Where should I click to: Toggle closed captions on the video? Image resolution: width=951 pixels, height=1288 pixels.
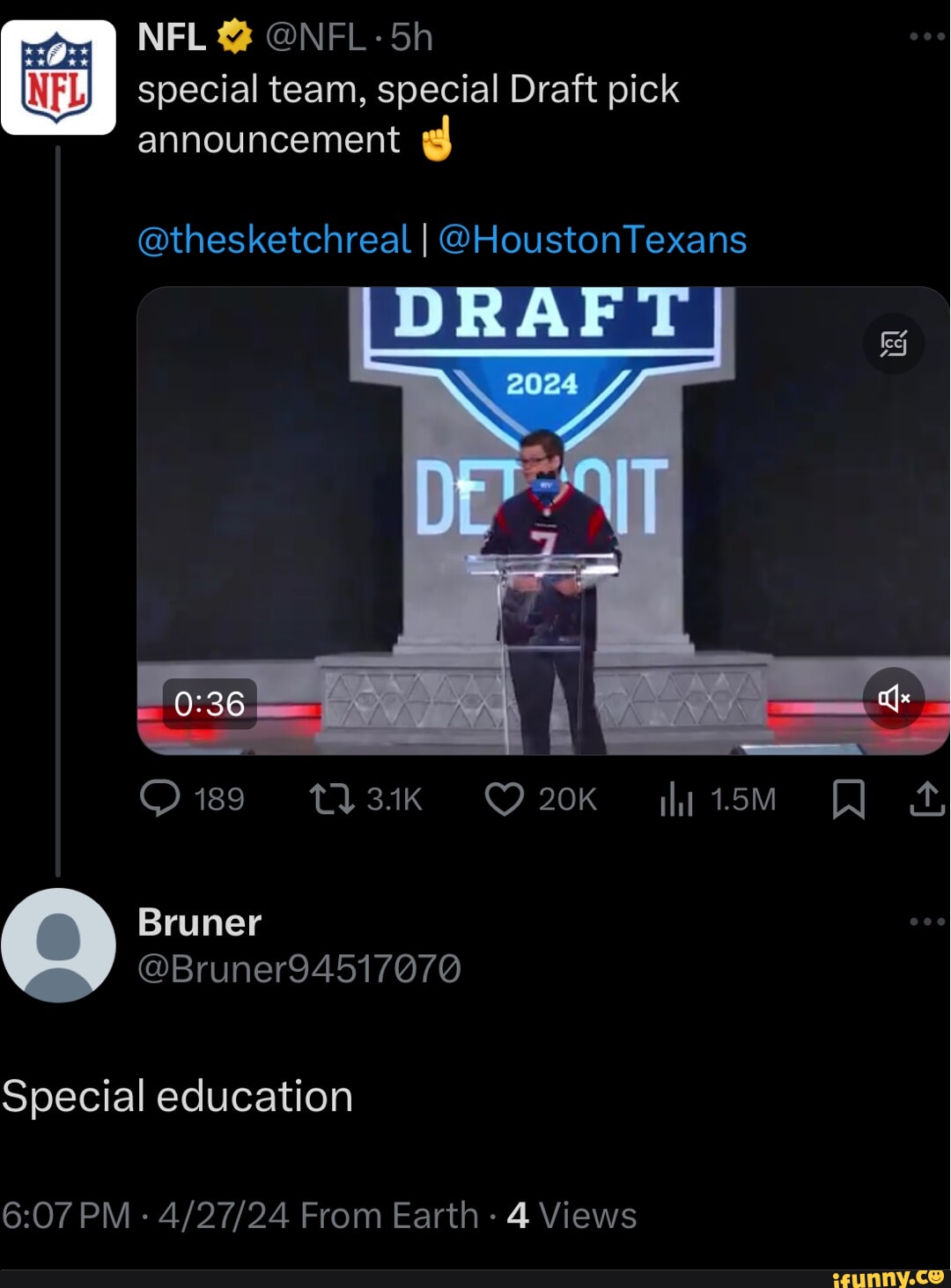[x=894, y=344]
